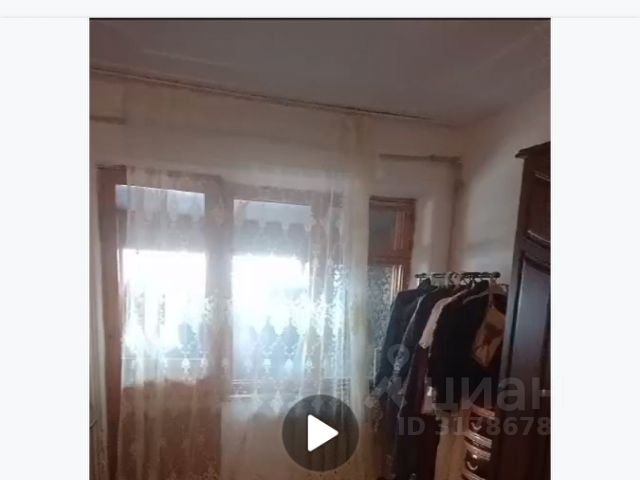Play the room video
This screenshot has width=640, height=480.
[320, 433]
